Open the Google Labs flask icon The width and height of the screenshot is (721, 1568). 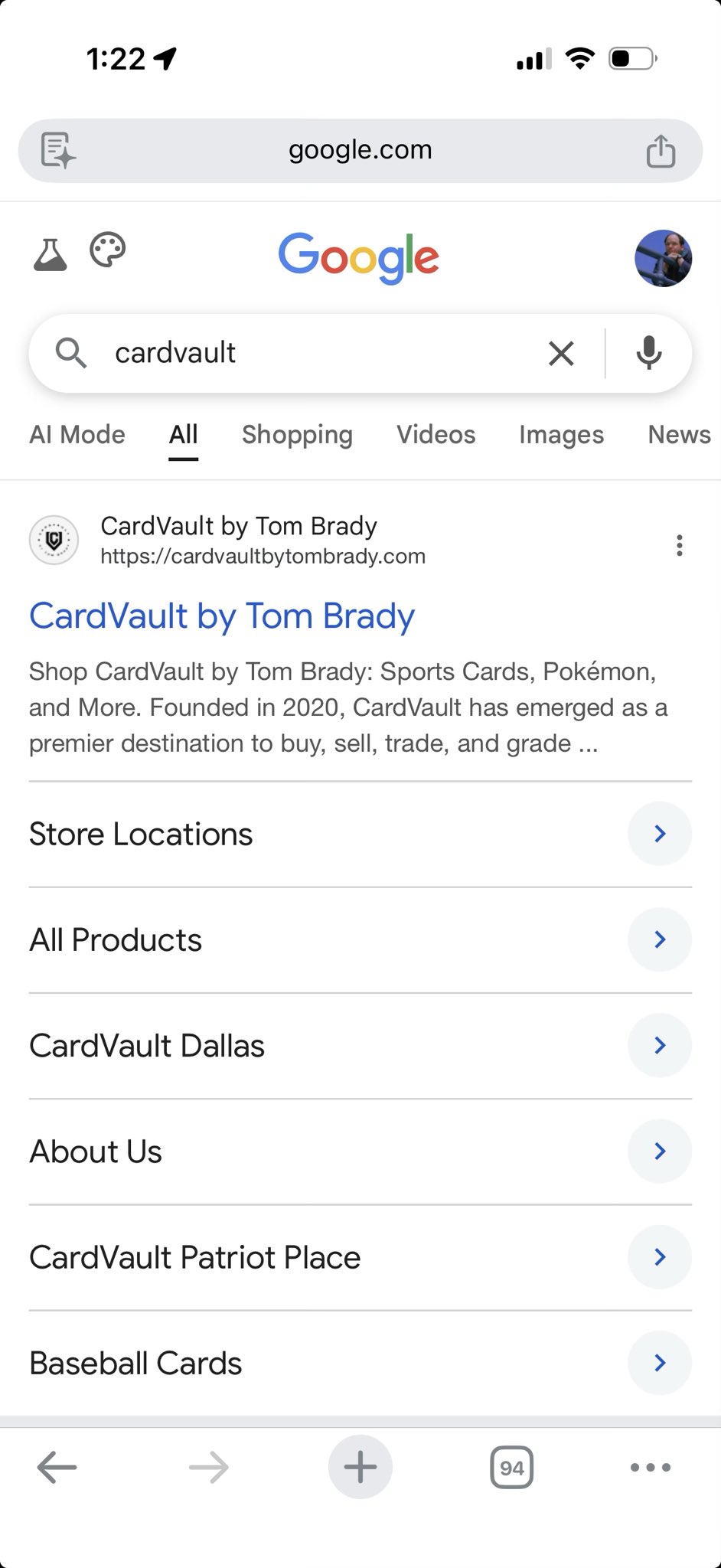[x=51, y=255]
